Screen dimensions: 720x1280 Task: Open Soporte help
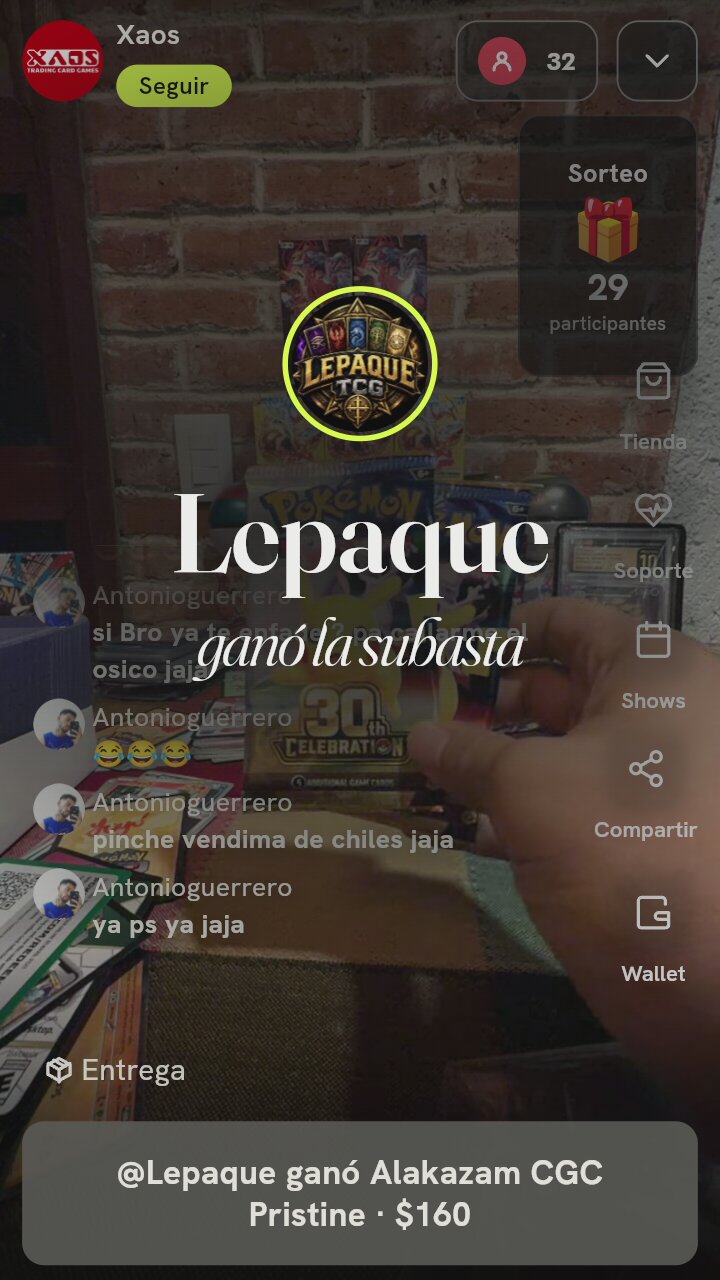[653, 537]
